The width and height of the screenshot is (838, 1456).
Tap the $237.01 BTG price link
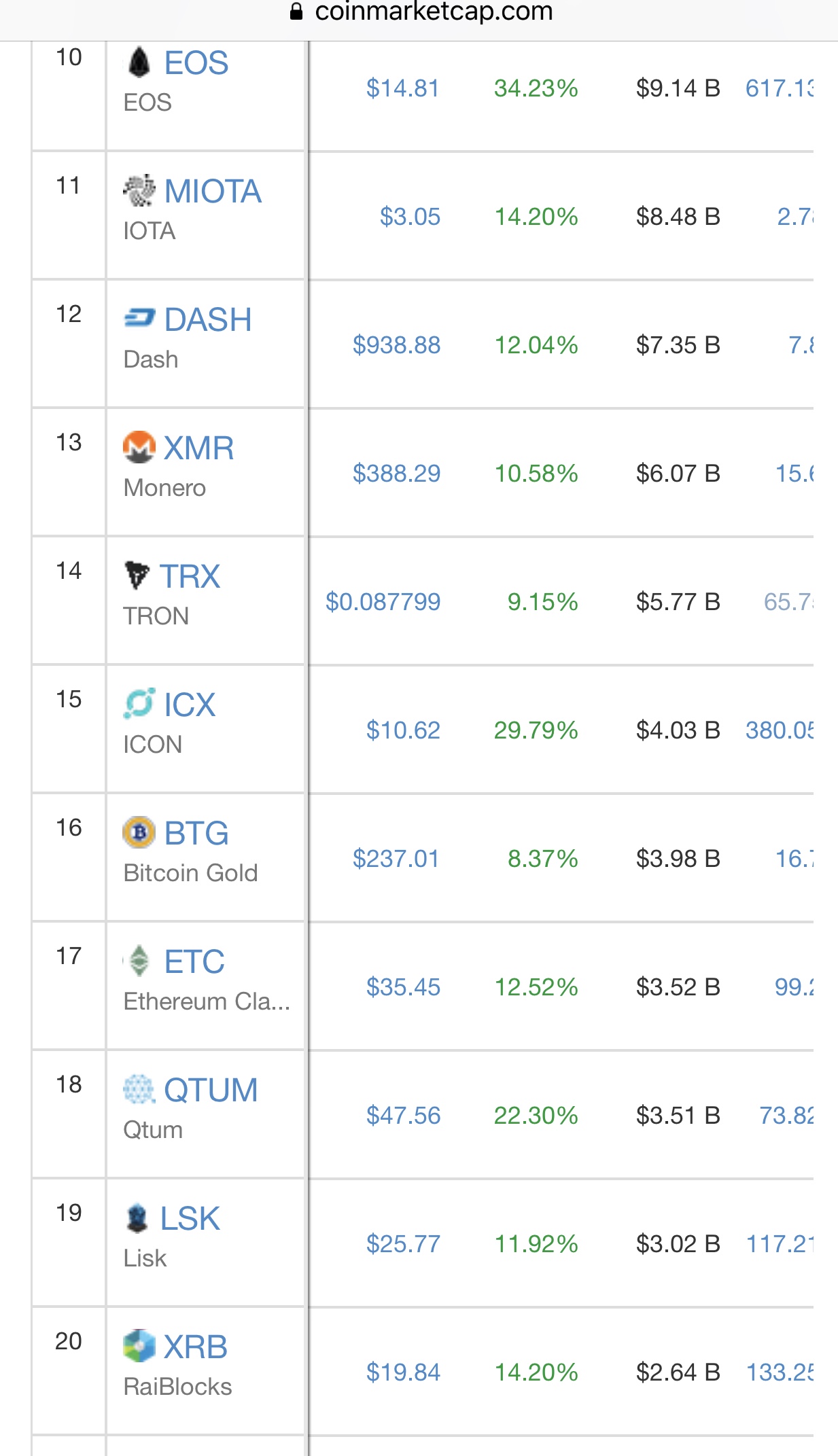(396, 859)
